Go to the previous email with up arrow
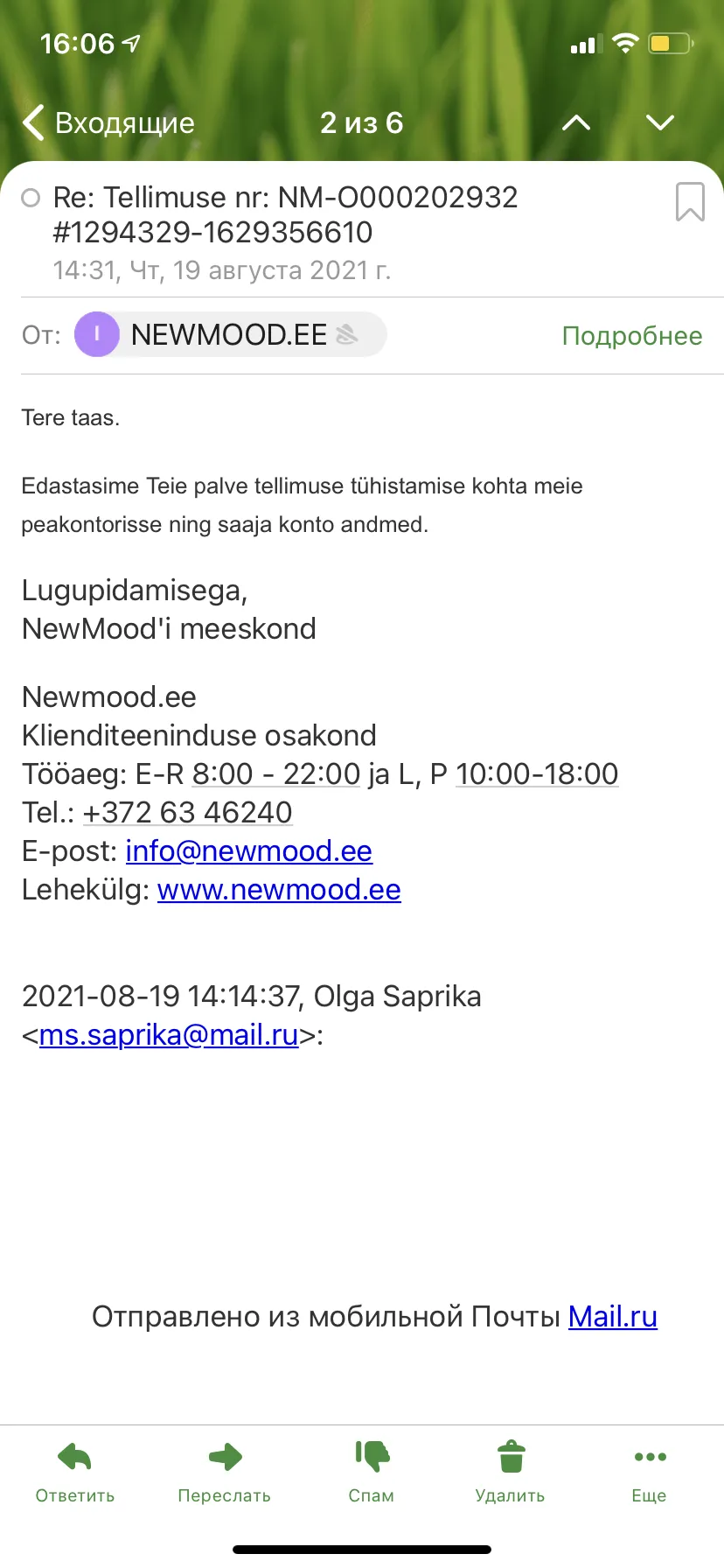 coord(576,122)
